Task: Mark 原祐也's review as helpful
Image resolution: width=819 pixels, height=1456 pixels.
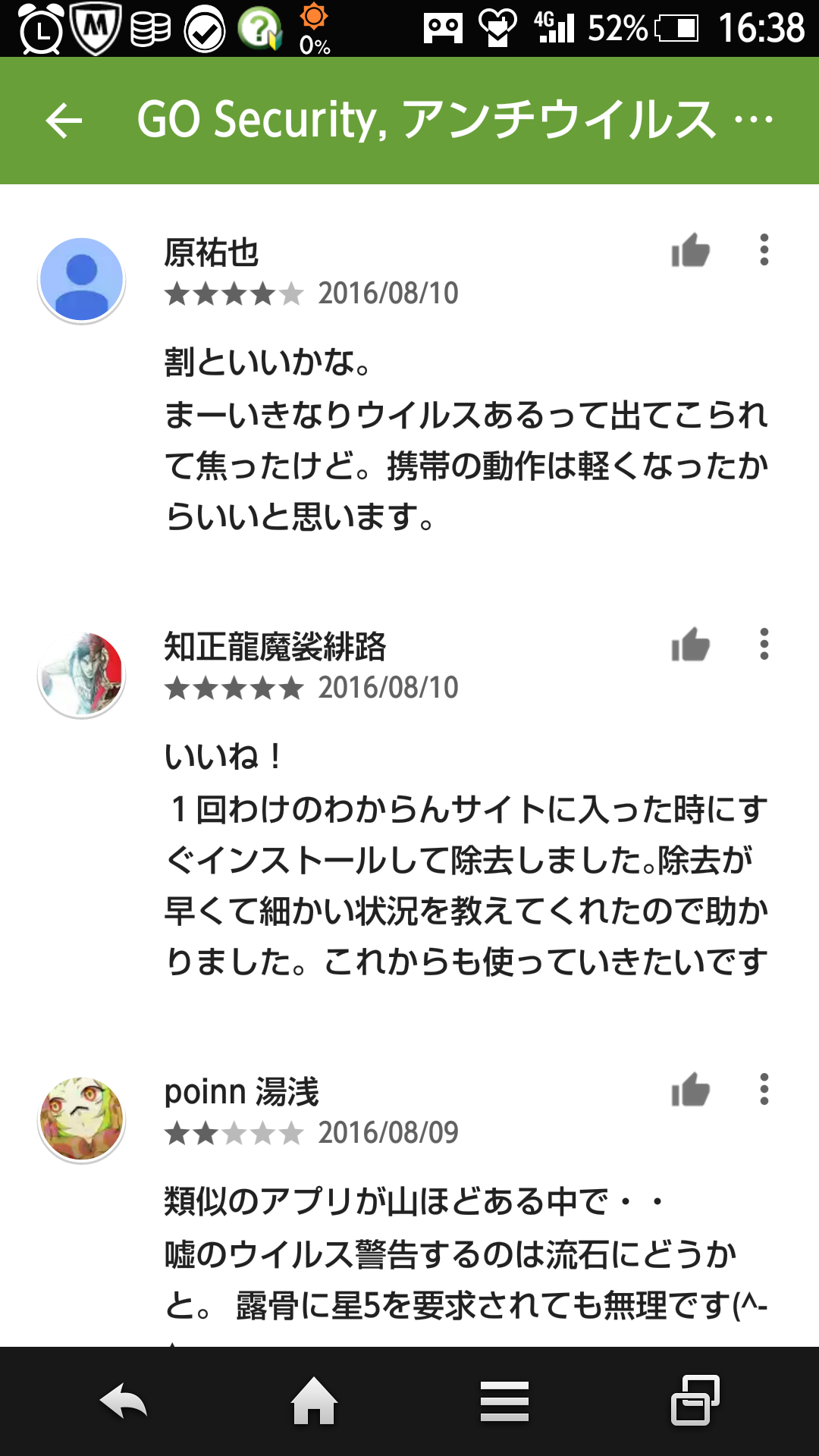Action: (690, 250)
